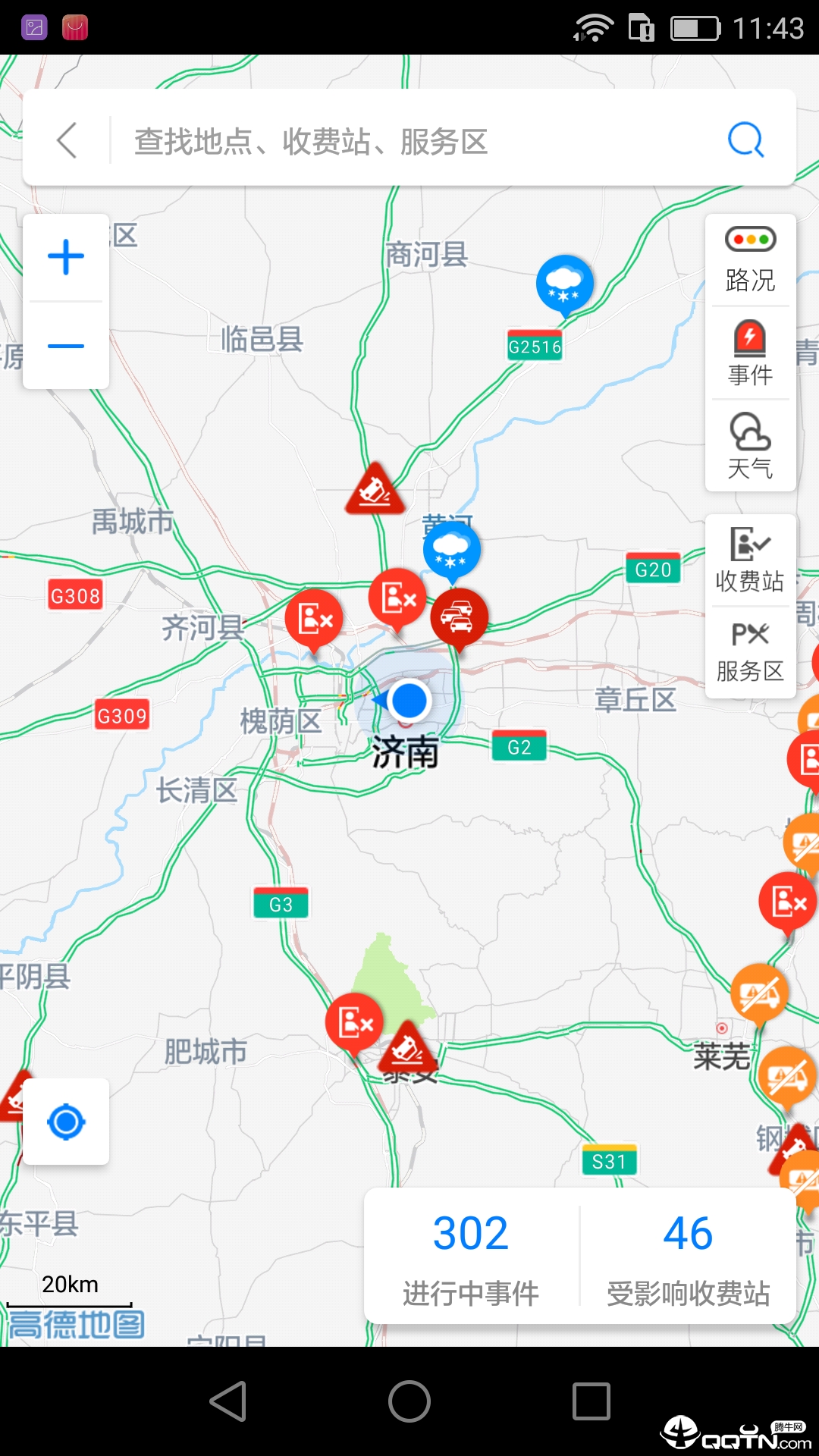The image size is (819, 1456).
Task: Open the closed toll station marker near 齐河县
Action: pyautogui.click(x=314, y=617)
